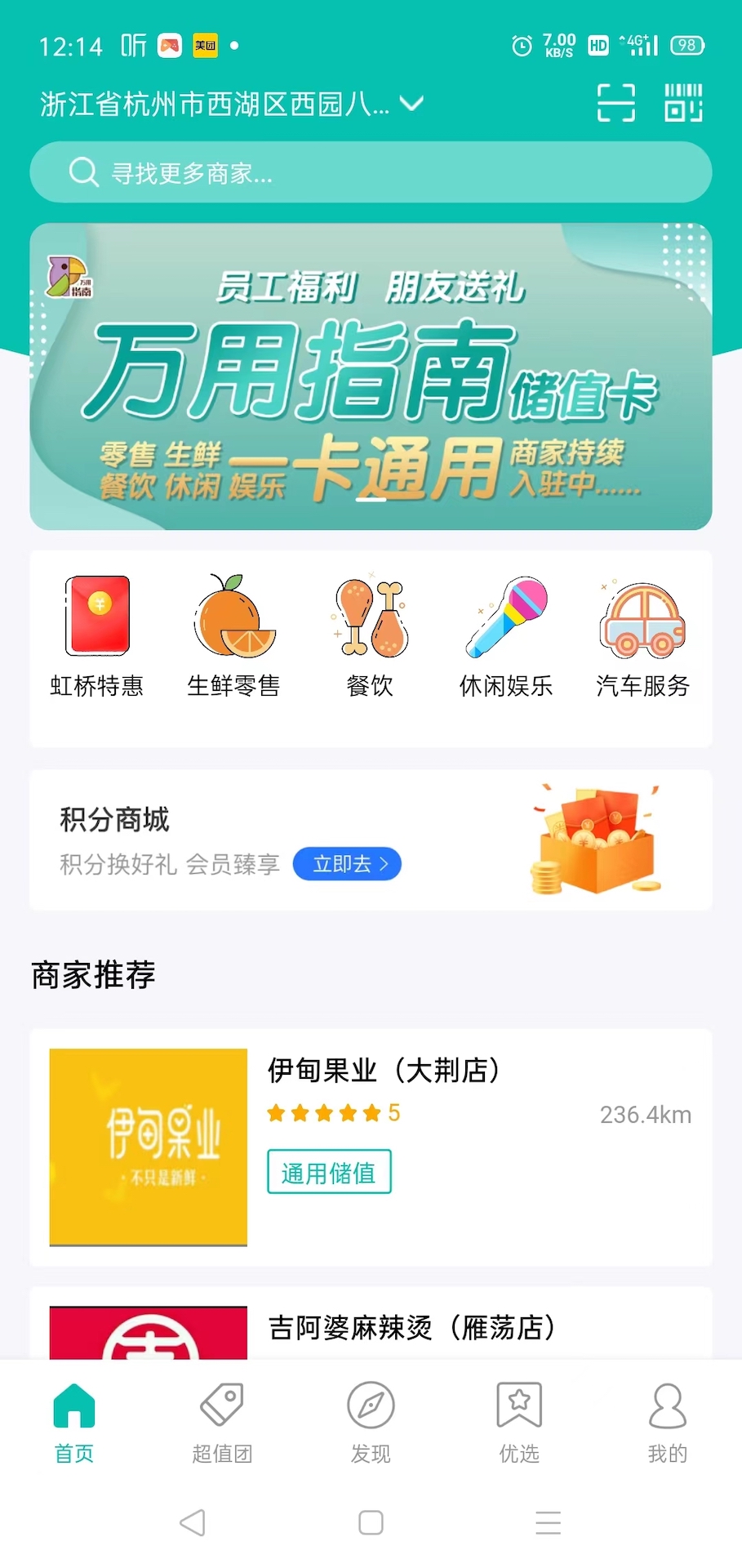This screenshot has height=1568, width=742.
Task: Select the 休闲娱乐 entertainment category
Action: coord(505,635)
